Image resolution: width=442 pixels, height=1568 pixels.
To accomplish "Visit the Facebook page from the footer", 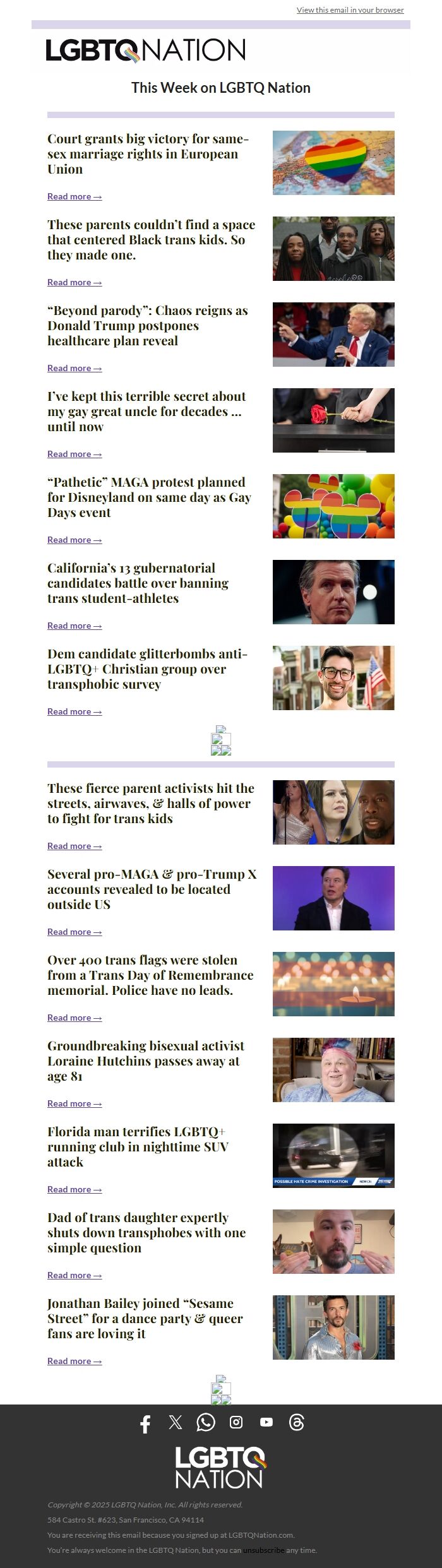I will coord(145,1424).
